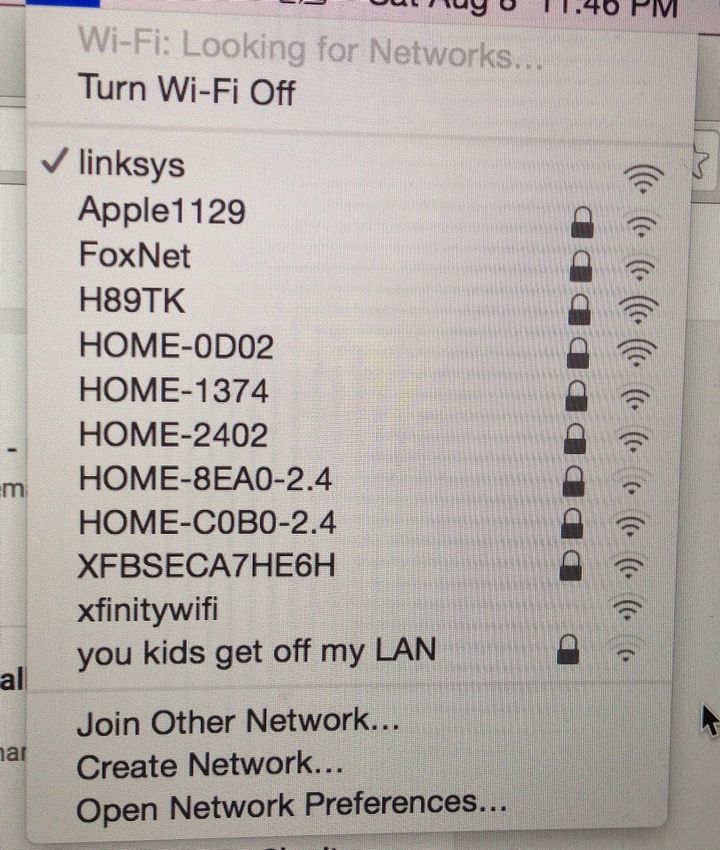The height and width of the screenshot is (850, 720).
Task: Join HOME-2402 network
Action: coord(173,435)
